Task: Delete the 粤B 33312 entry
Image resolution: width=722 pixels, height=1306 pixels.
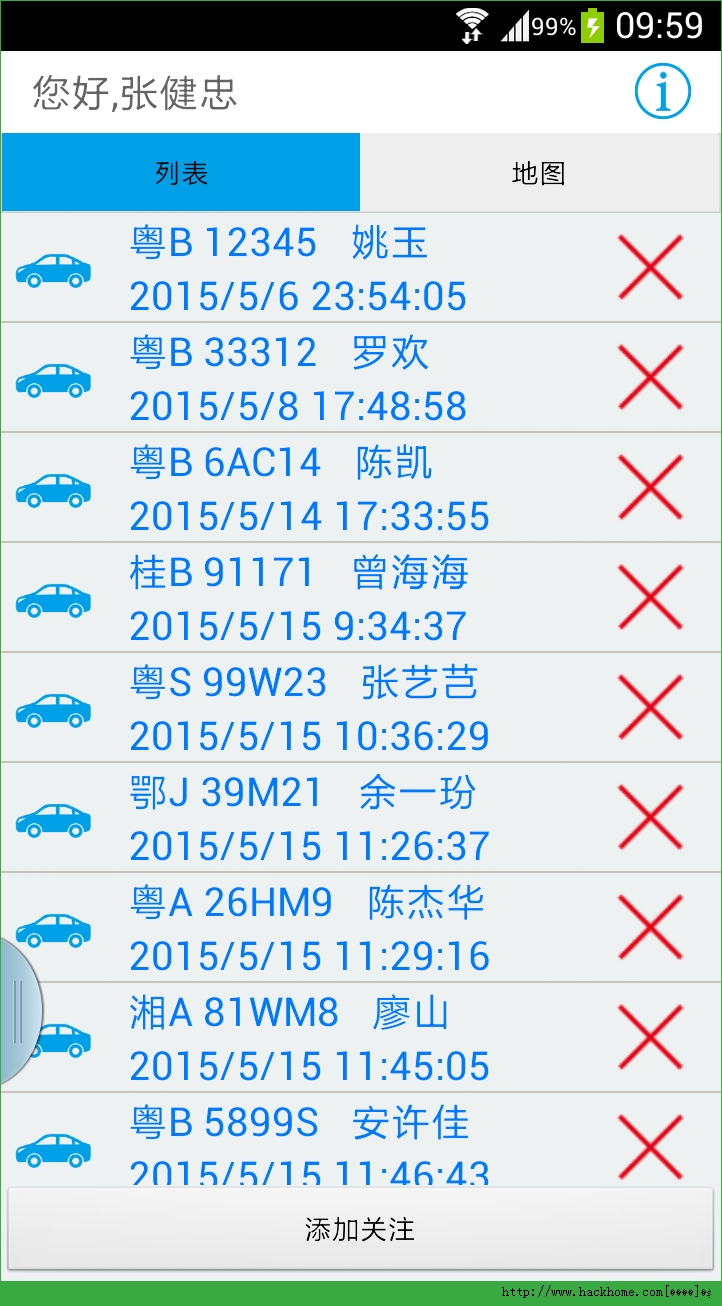Action: point(650,377)
